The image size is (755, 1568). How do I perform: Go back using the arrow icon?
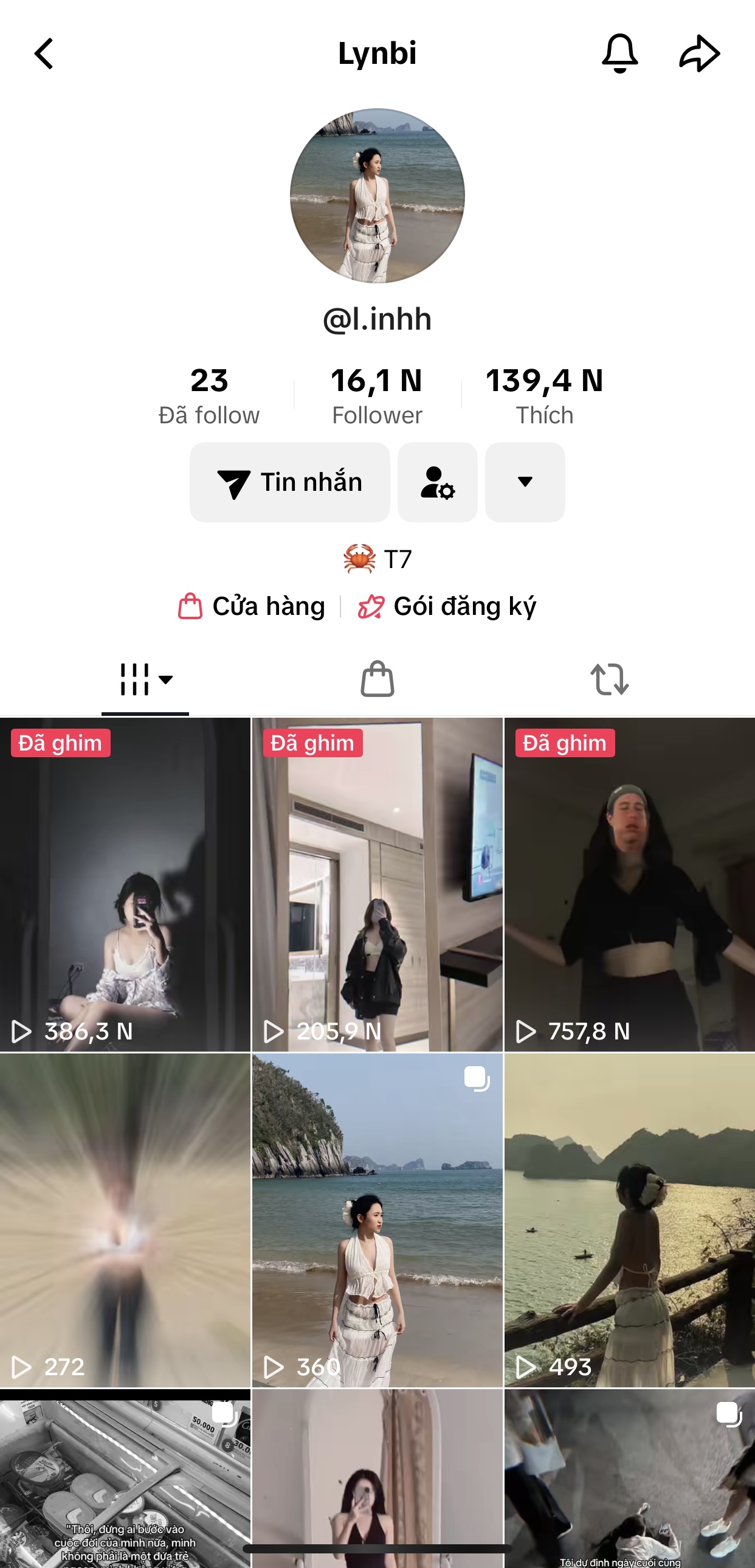[44, 54]
